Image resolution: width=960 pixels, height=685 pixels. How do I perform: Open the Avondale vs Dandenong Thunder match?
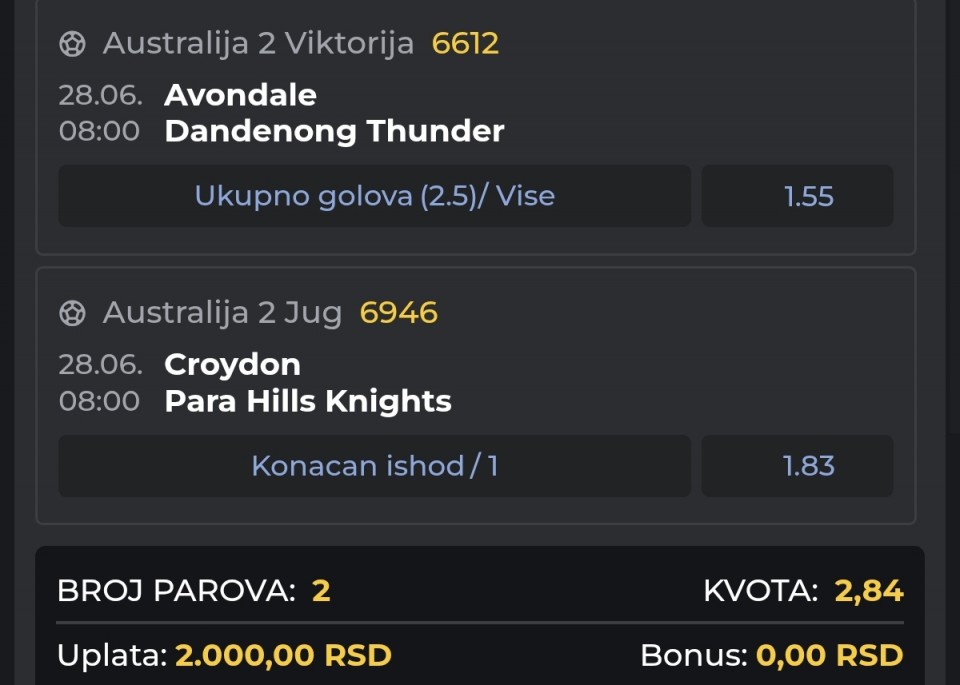click(x=334, y=113)
